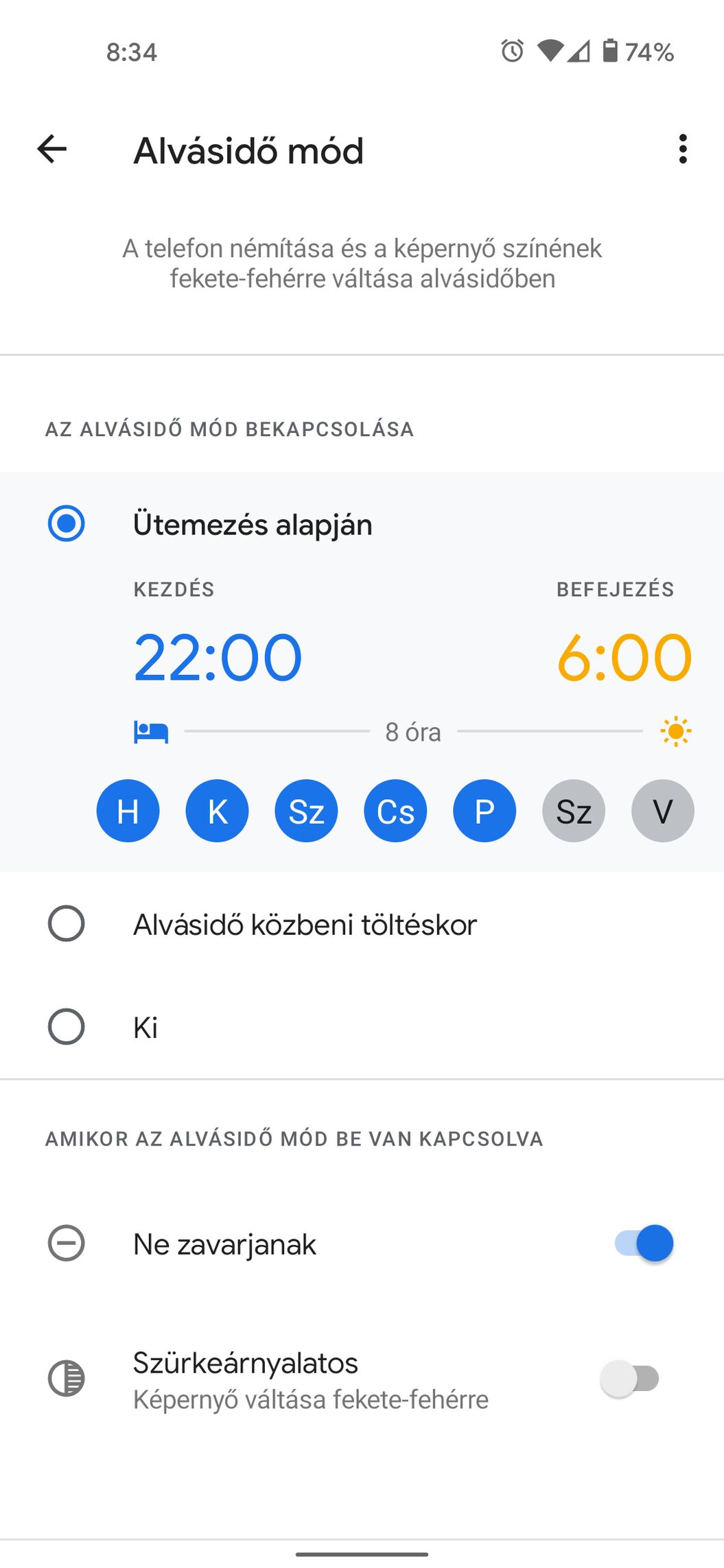Toggle the K day chip
The image size is (724, 1568).
tap(218, 811)
